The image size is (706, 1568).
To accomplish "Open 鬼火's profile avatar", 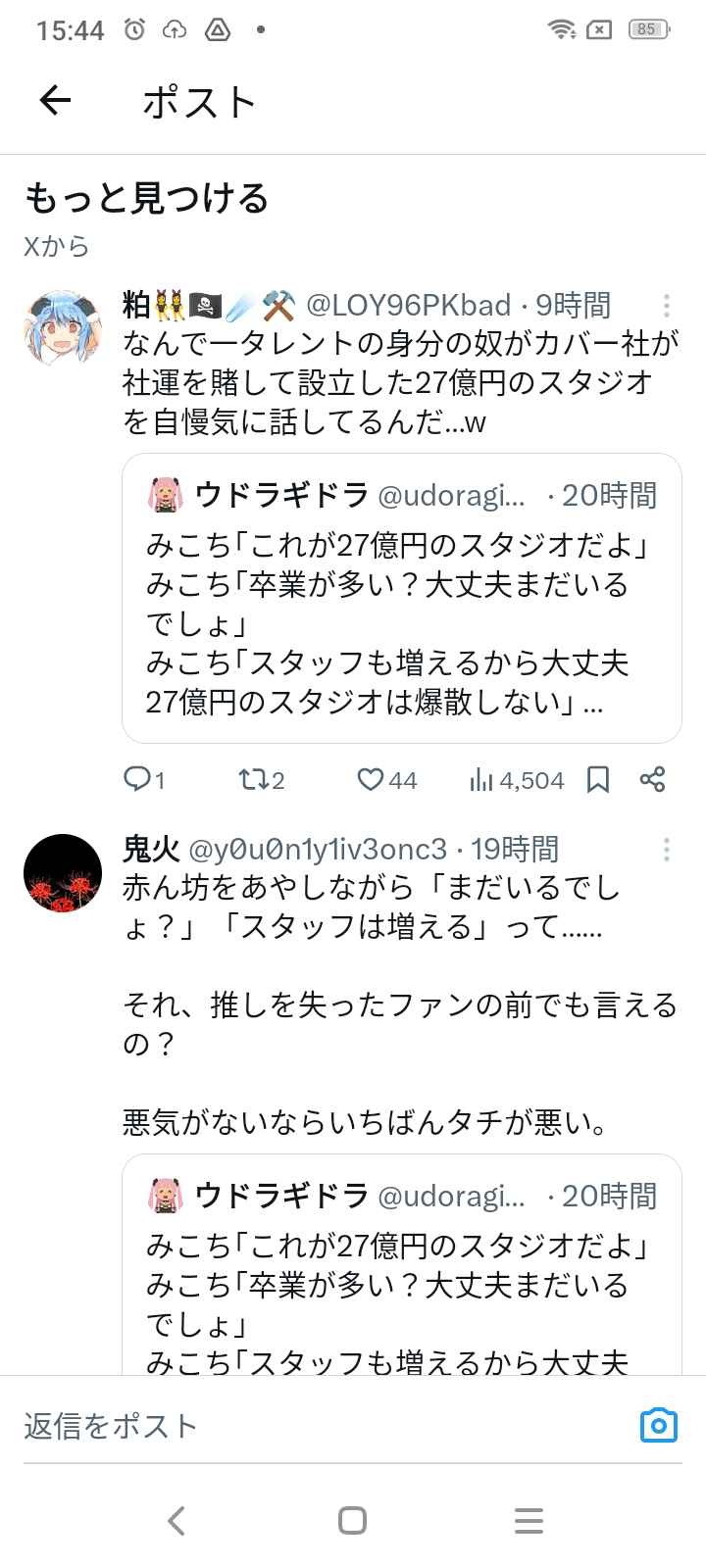I will (x=63, y=873).
